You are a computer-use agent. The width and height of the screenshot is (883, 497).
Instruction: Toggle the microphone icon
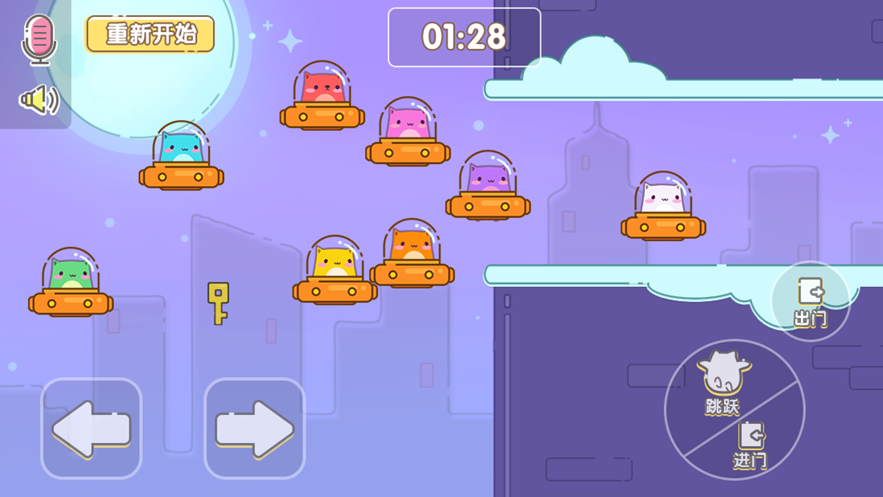39,40
